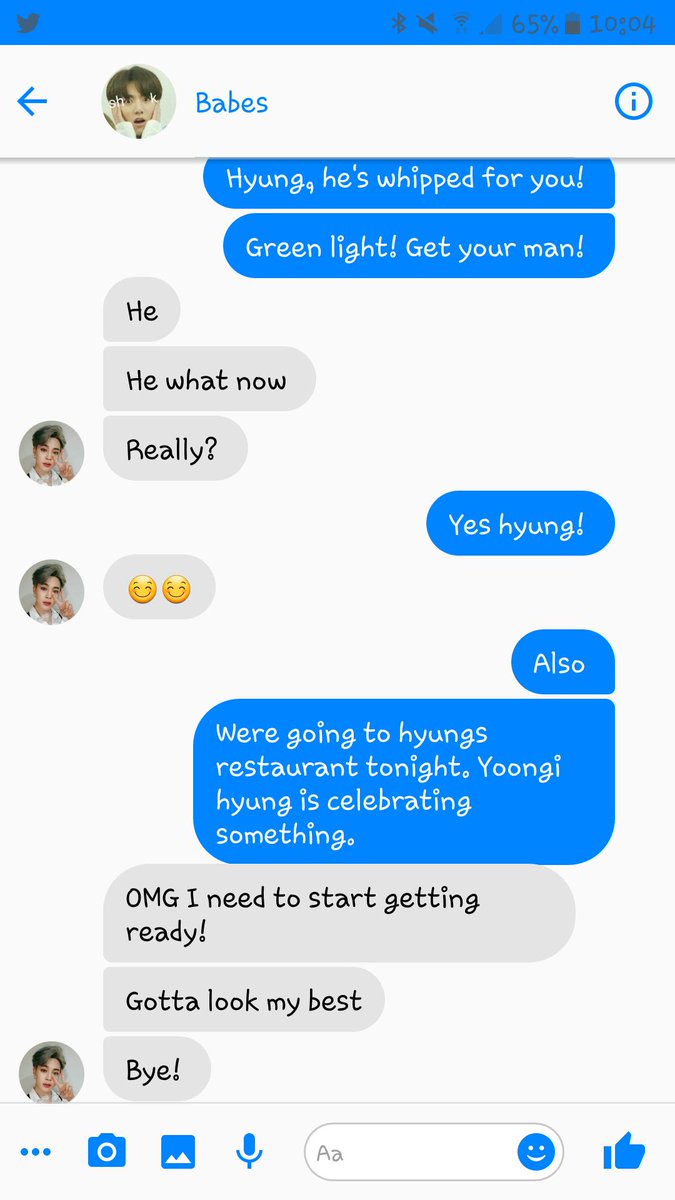Screen dimensions: 675x1200
Task: Open the camera to take a photo
Action: pos(106,1153)
